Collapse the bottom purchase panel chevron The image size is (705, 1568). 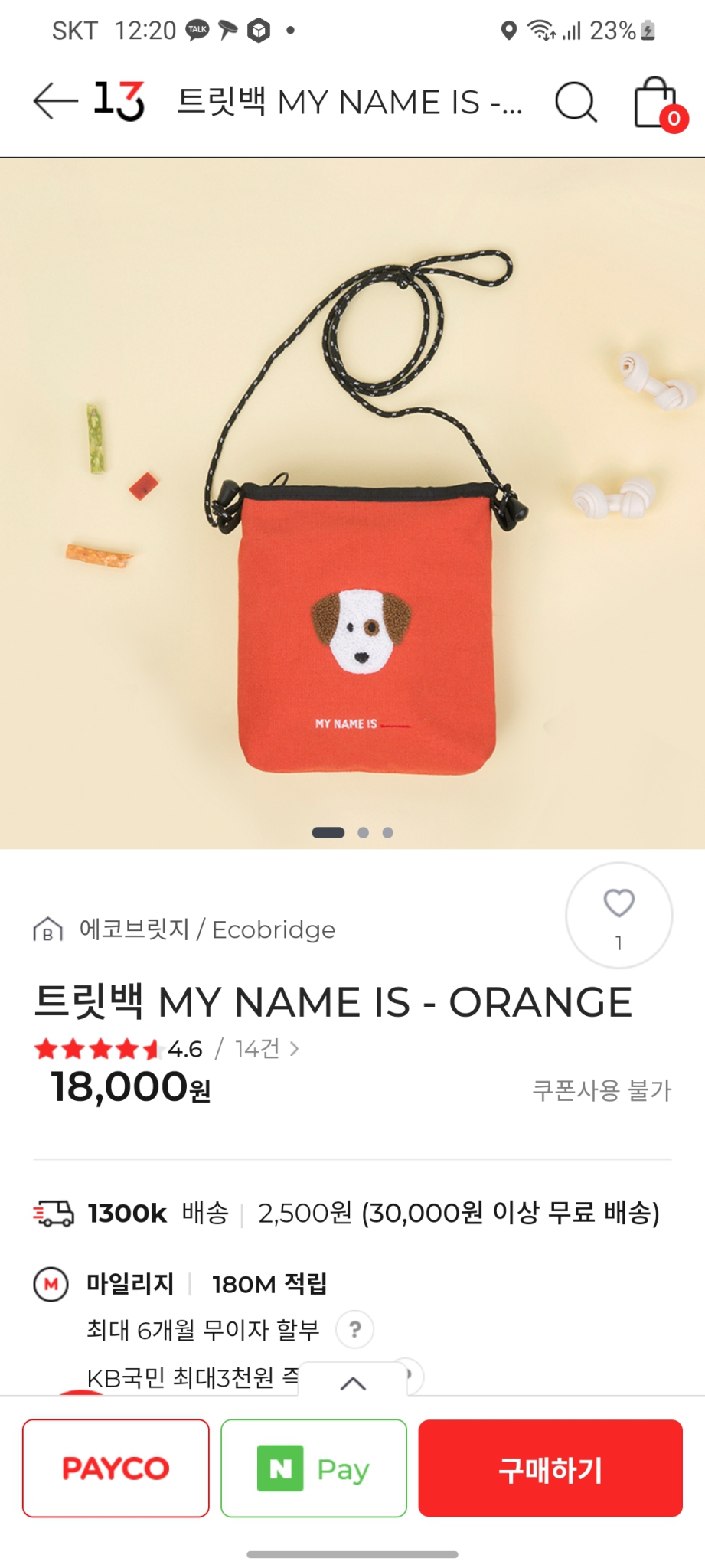(352, 1383)
